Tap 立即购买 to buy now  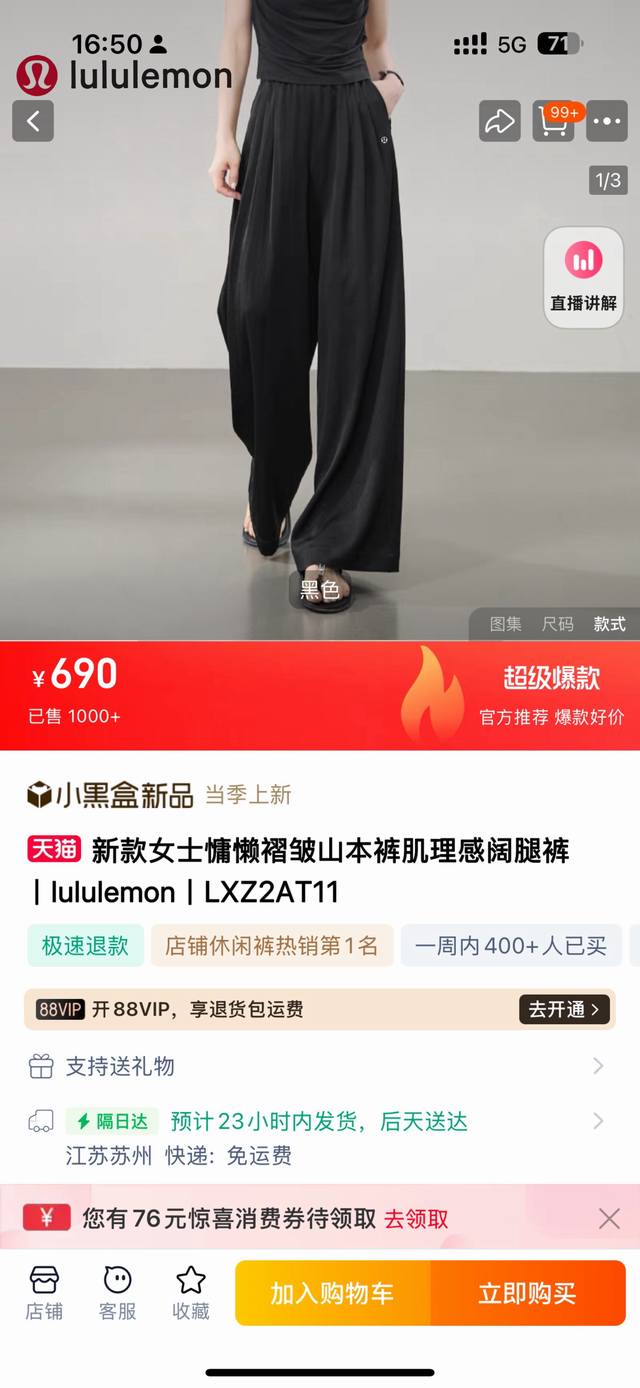pyautogui.click(x=527, y=1293)
